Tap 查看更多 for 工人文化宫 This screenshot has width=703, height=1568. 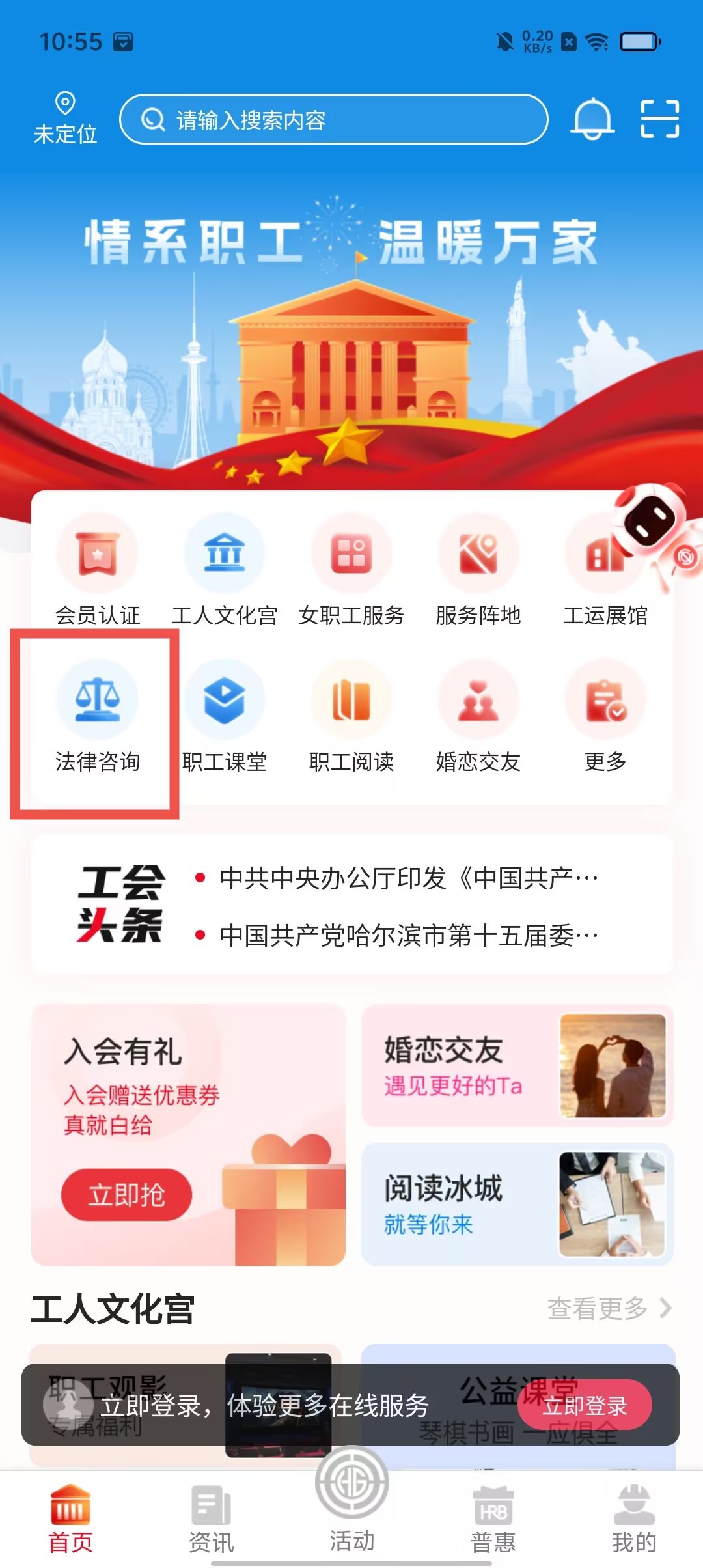point(609,1308)
